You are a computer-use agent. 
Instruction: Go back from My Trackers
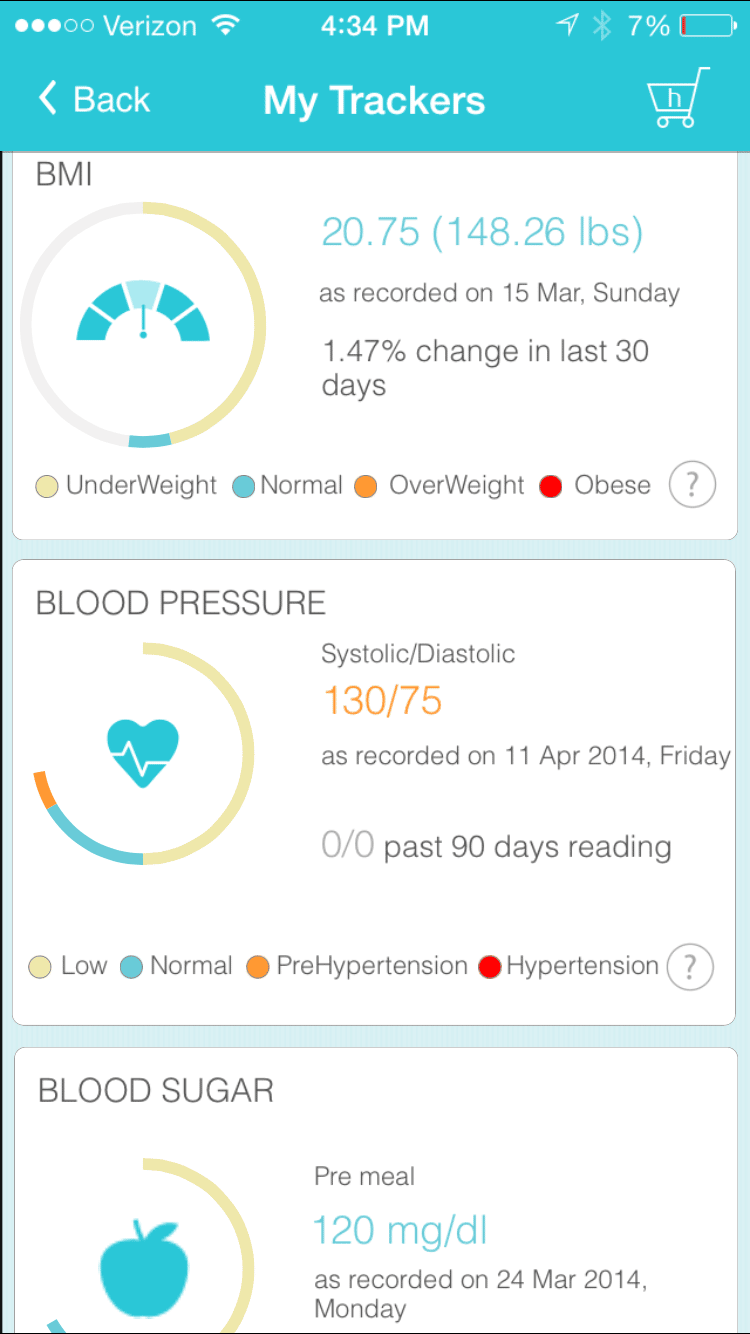pyautogui.click(x=94, y=99)
